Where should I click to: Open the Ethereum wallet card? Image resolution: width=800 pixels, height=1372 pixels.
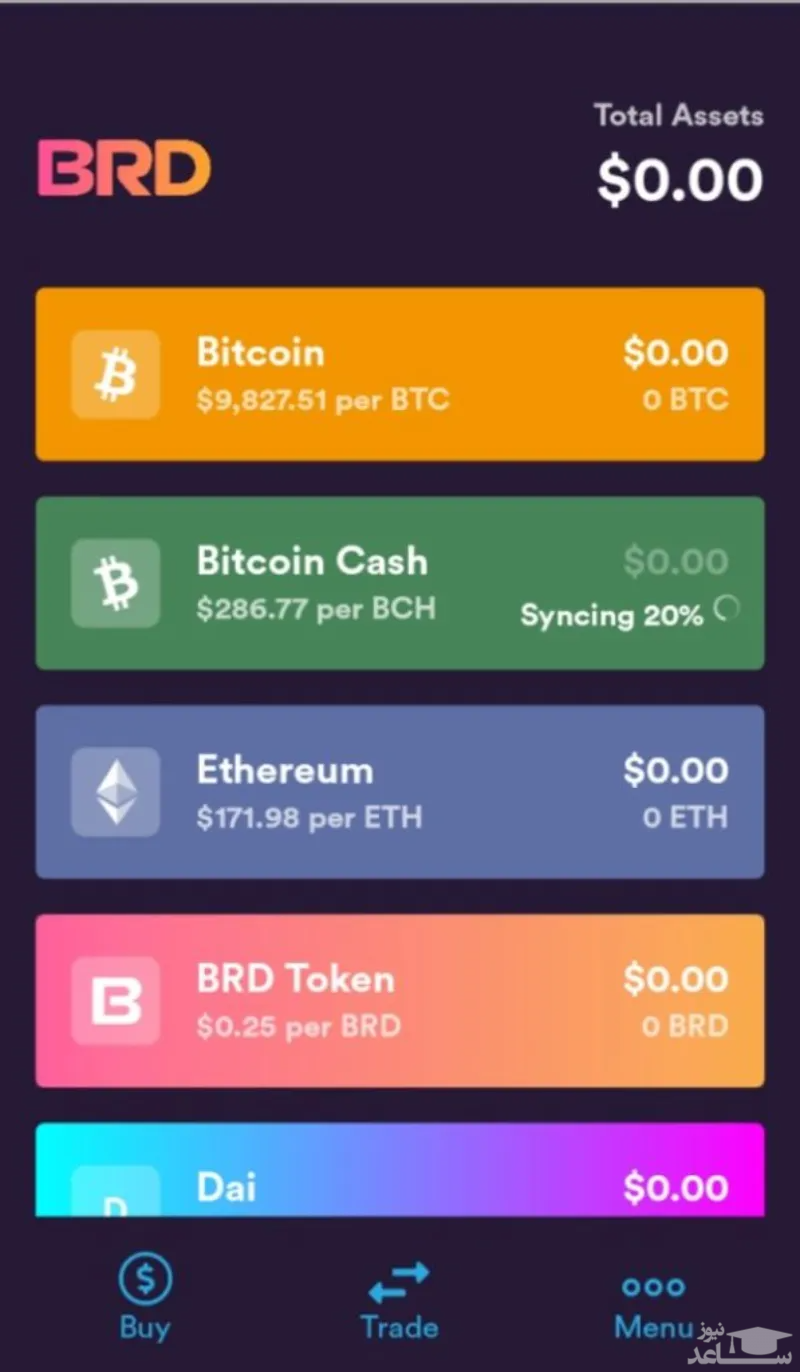tap(400, 791)
